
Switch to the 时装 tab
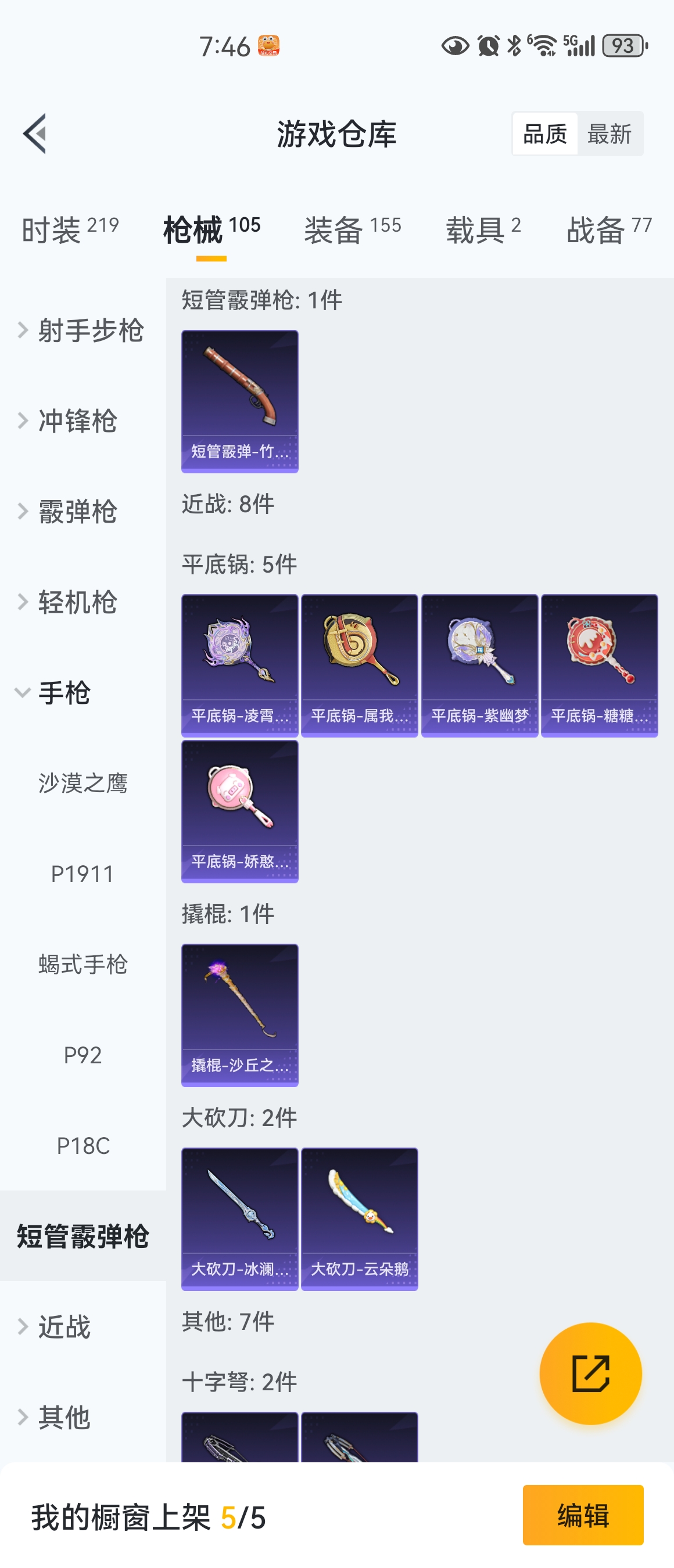pyautogui.click(x=70, y=230)
